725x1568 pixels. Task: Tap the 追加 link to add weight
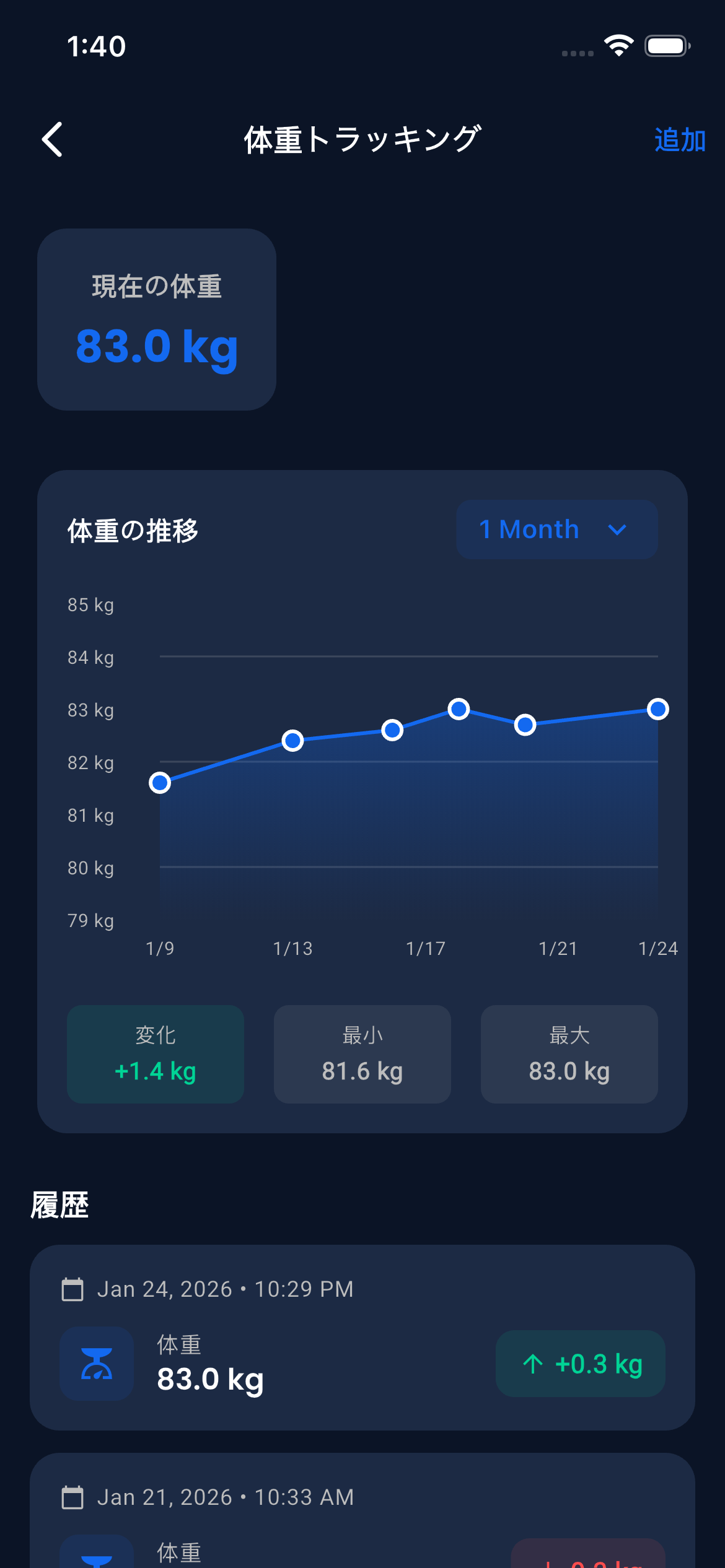coord(679,140)
